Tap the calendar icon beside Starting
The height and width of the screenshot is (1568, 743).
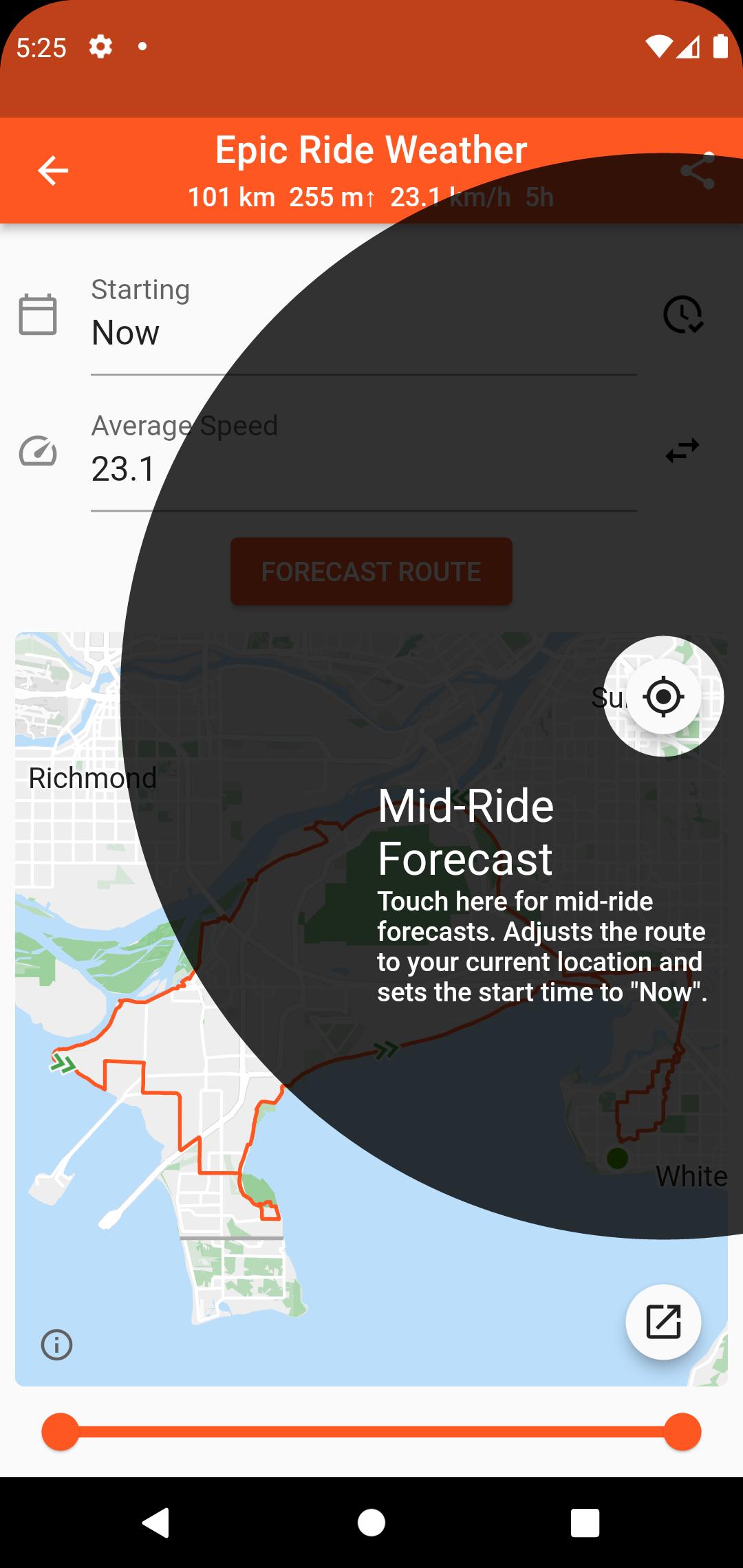pyautogui.click(x=38, y=315)
